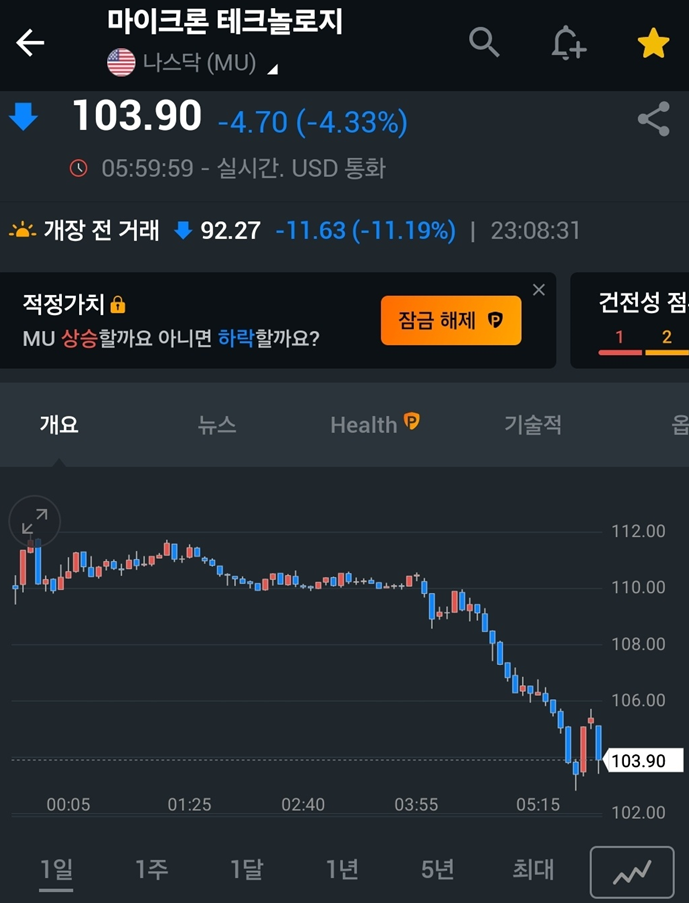Select the 1주 chart range
The height and width of the screenshot is (903, 689).
click(152, 869)
